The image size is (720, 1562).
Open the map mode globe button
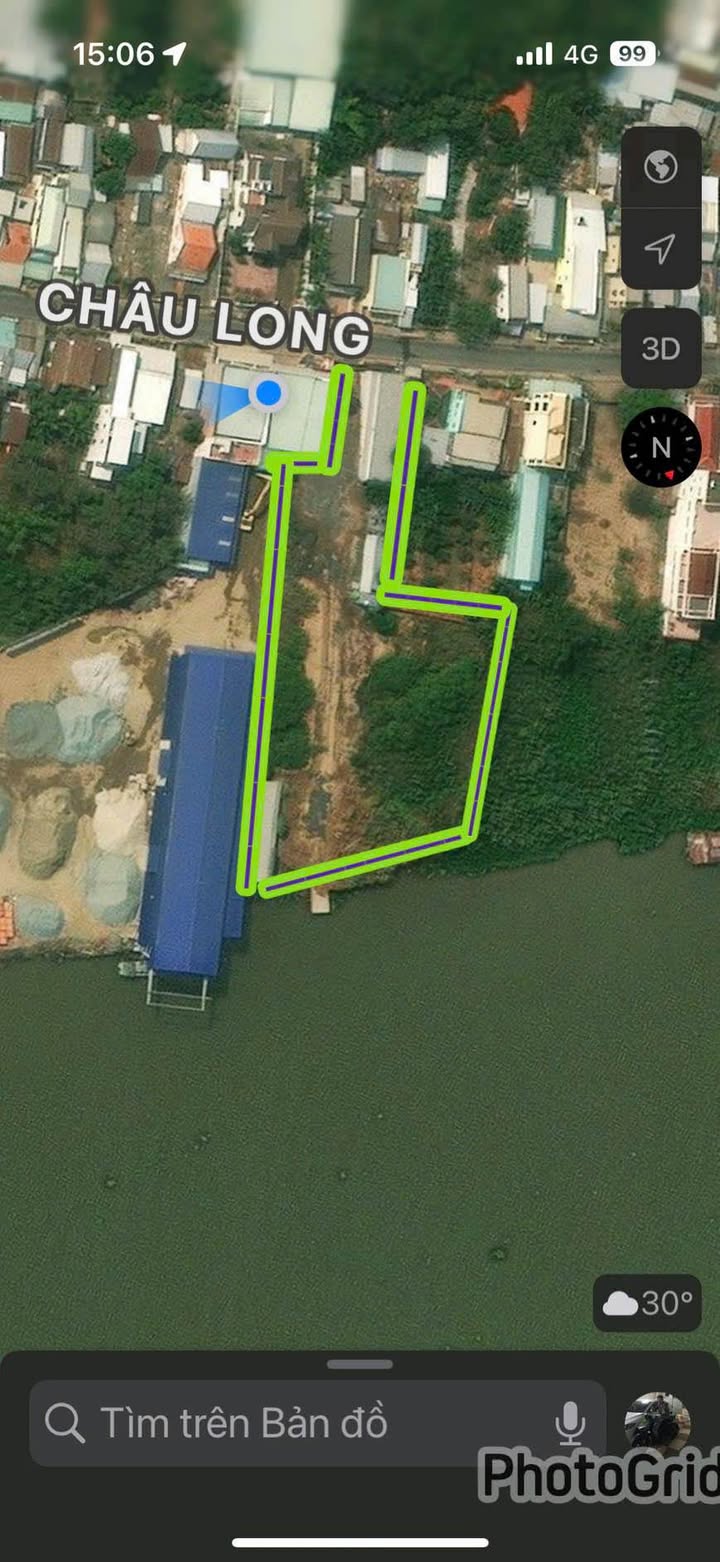(x=660, y=167)
